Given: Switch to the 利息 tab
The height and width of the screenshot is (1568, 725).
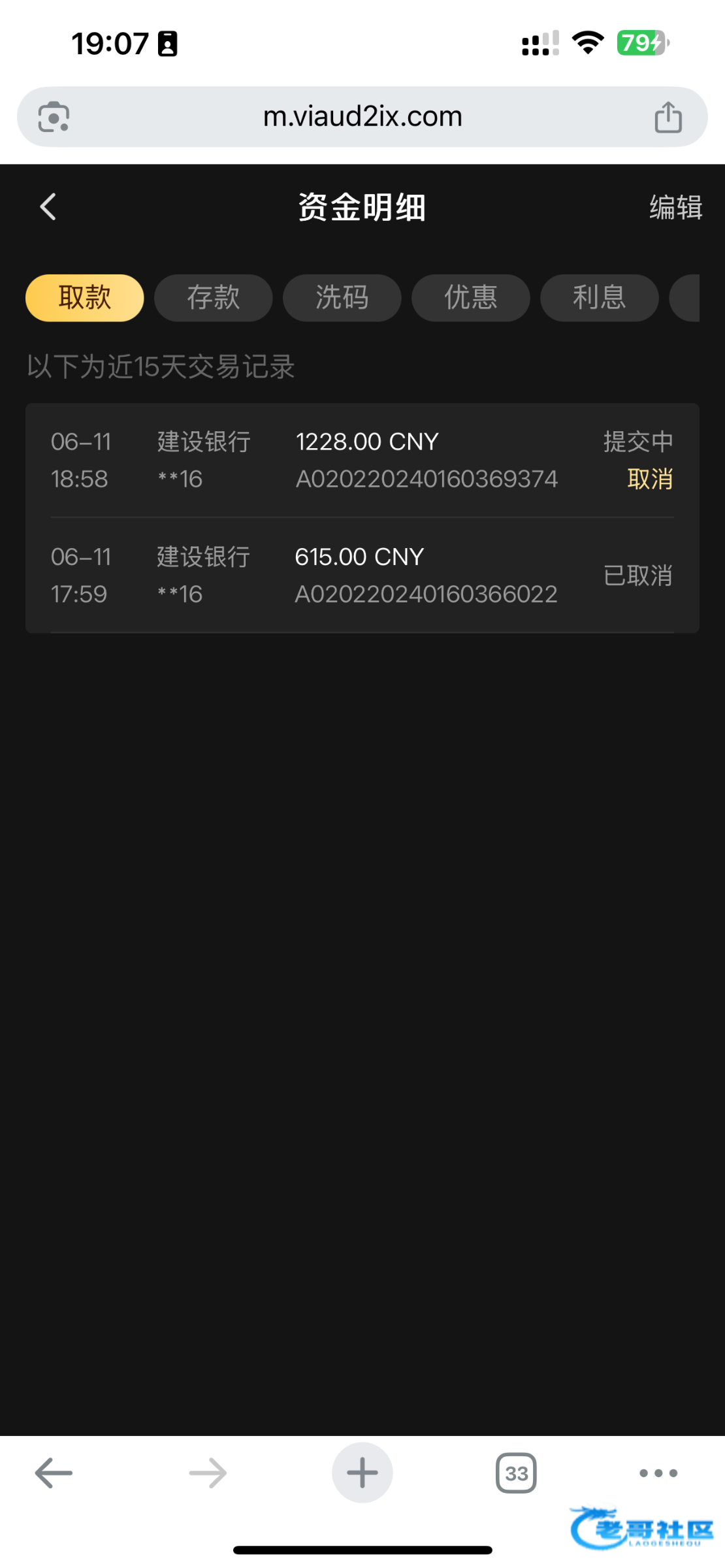Looking at the screenshot, I should point(599,298).
